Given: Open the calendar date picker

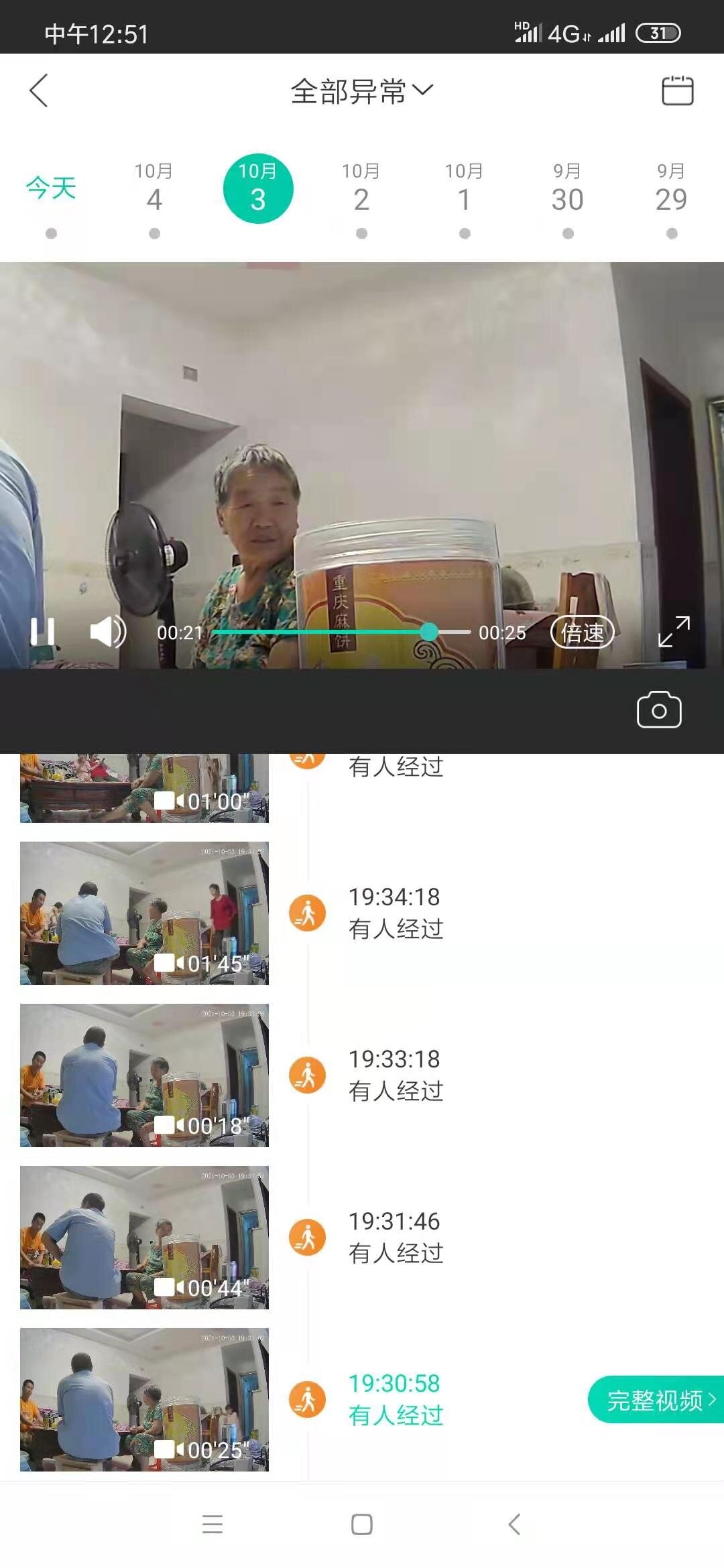Looking at the screenshot, I should [x=677, y=90].
